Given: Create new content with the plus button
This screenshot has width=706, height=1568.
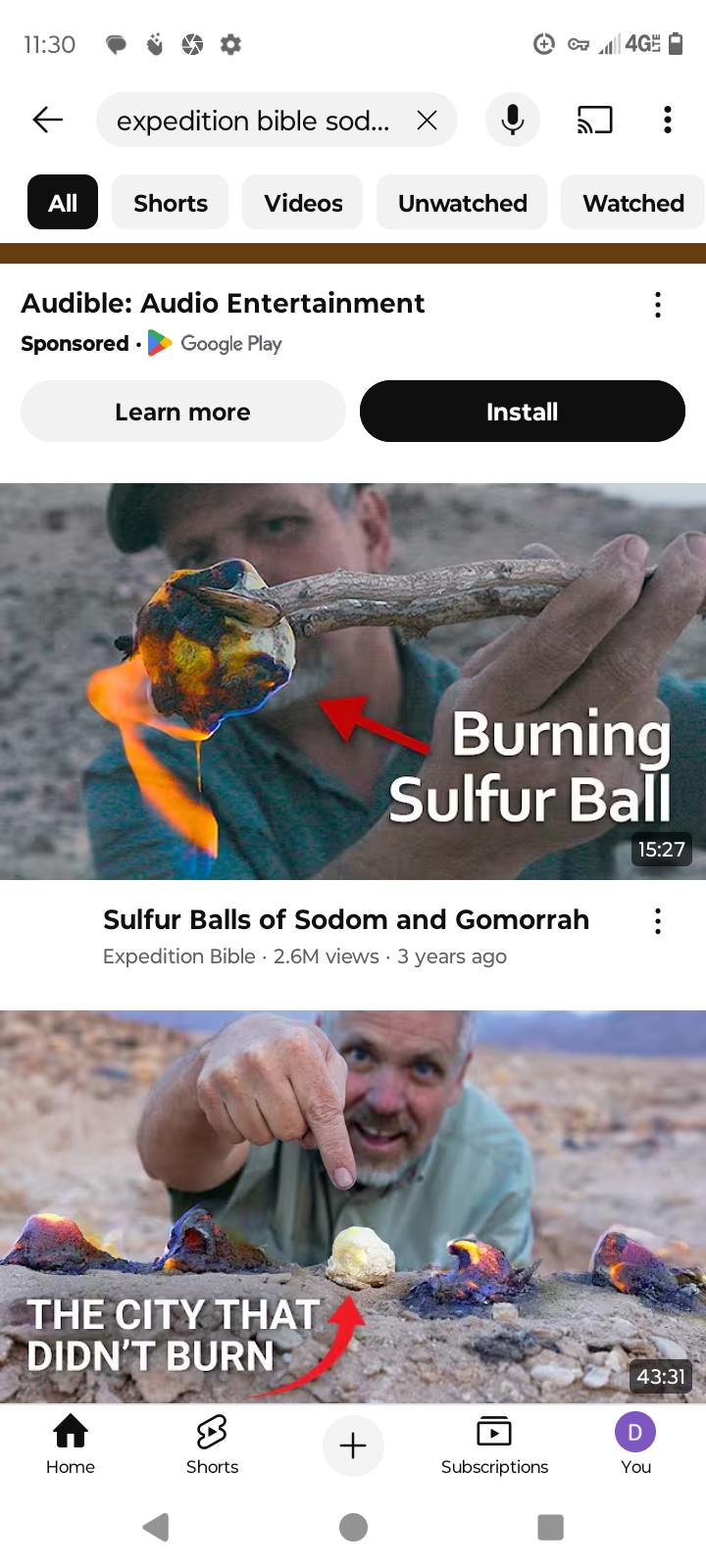Looking at the screenshot, I should click(353, 1445).
